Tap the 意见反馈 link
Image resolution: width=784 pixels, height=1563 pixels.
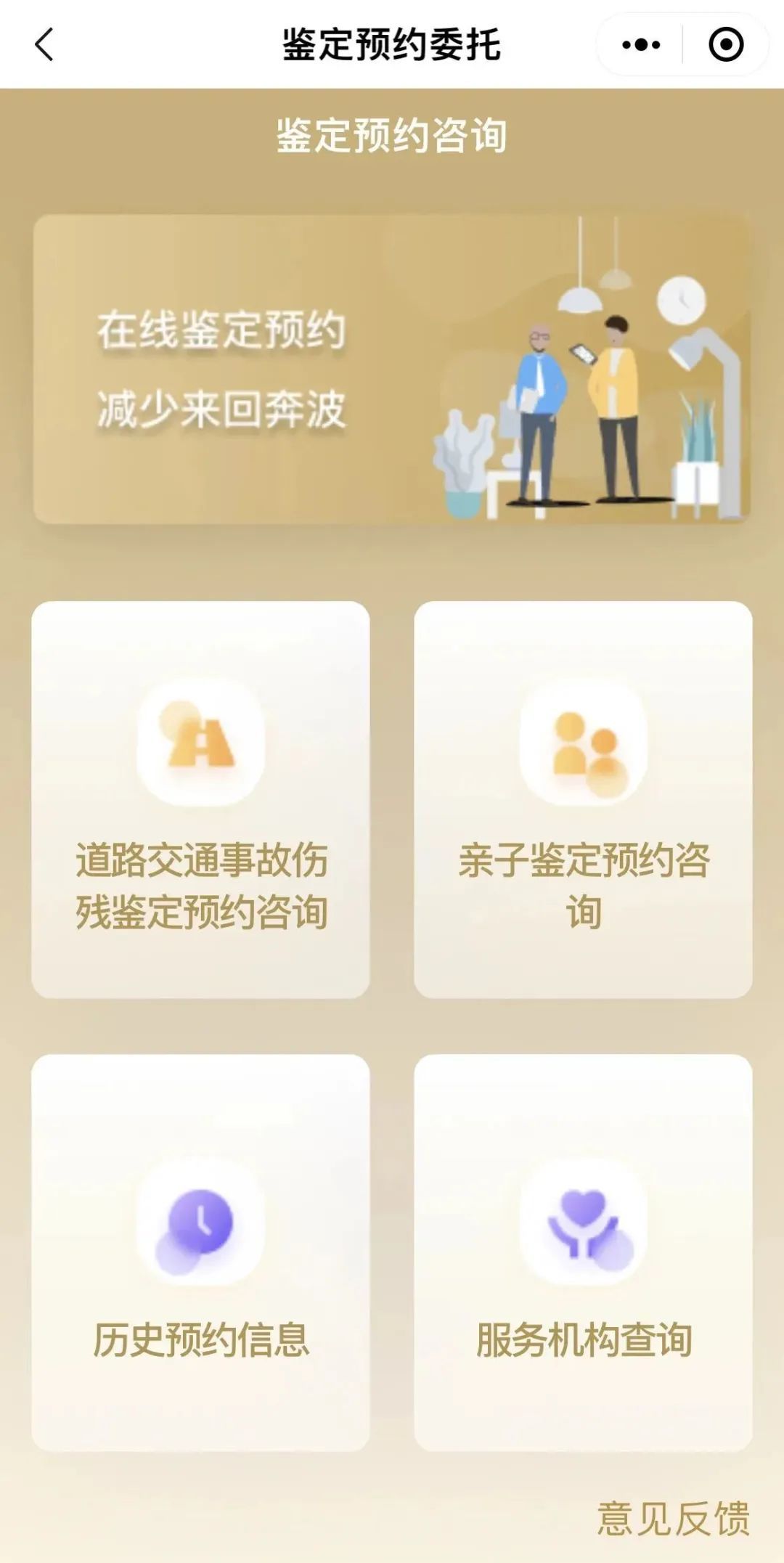[x=673, y=1518]
